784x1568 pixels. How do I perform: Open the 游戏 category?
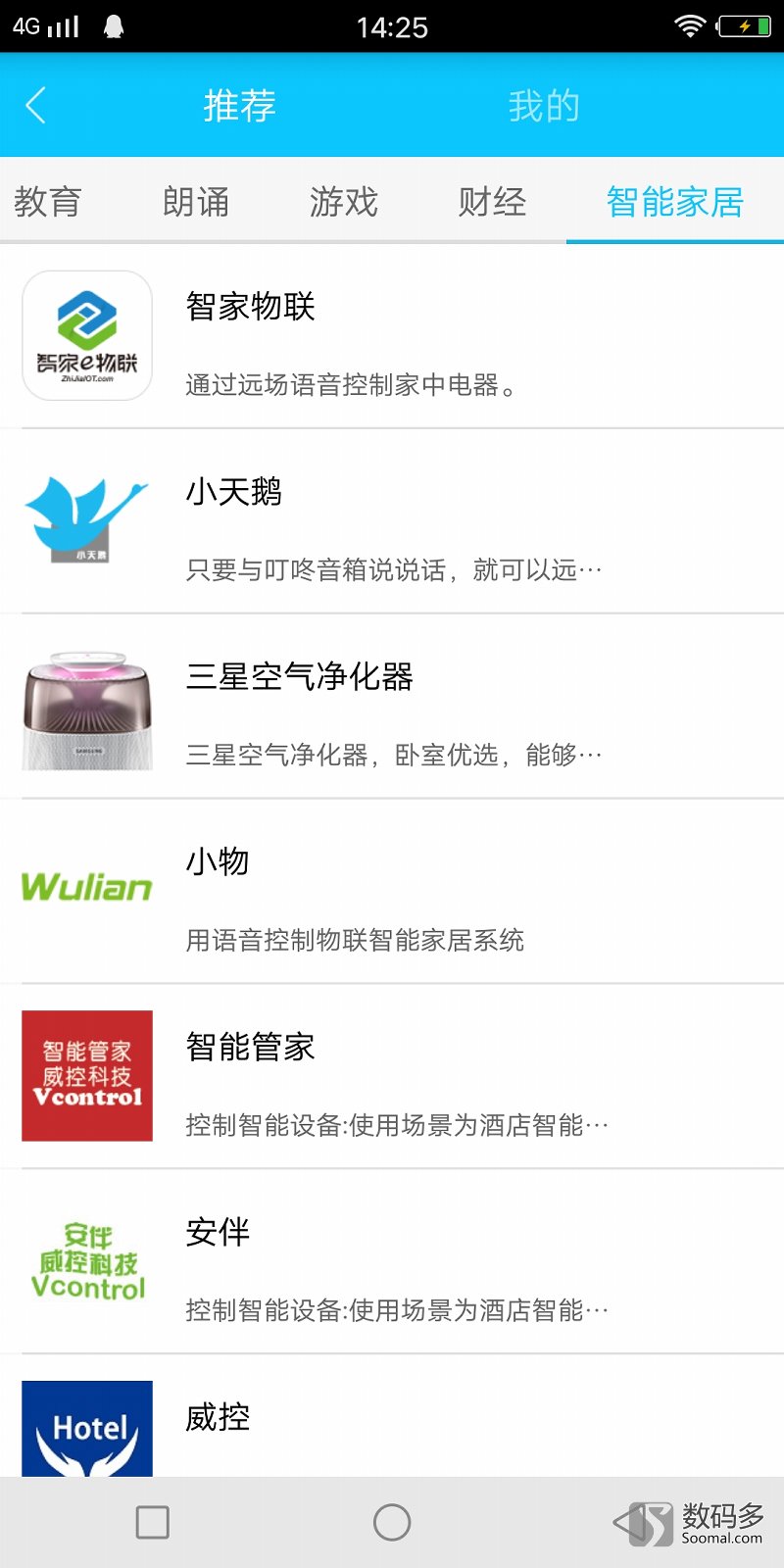click(x=342, y=202)
